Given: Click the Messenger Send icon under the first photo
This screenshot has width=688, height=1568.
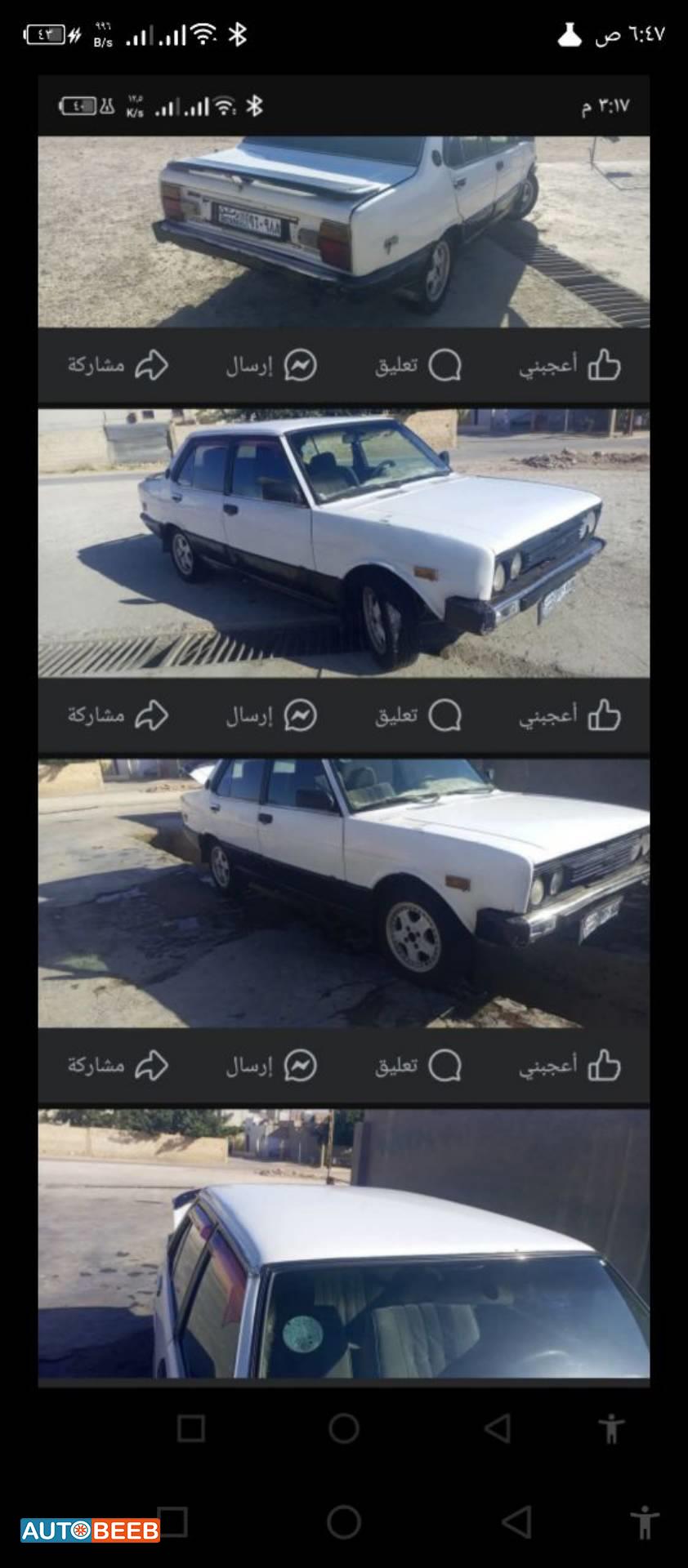Looking at the screenshot, I should (x=300, y=365).
